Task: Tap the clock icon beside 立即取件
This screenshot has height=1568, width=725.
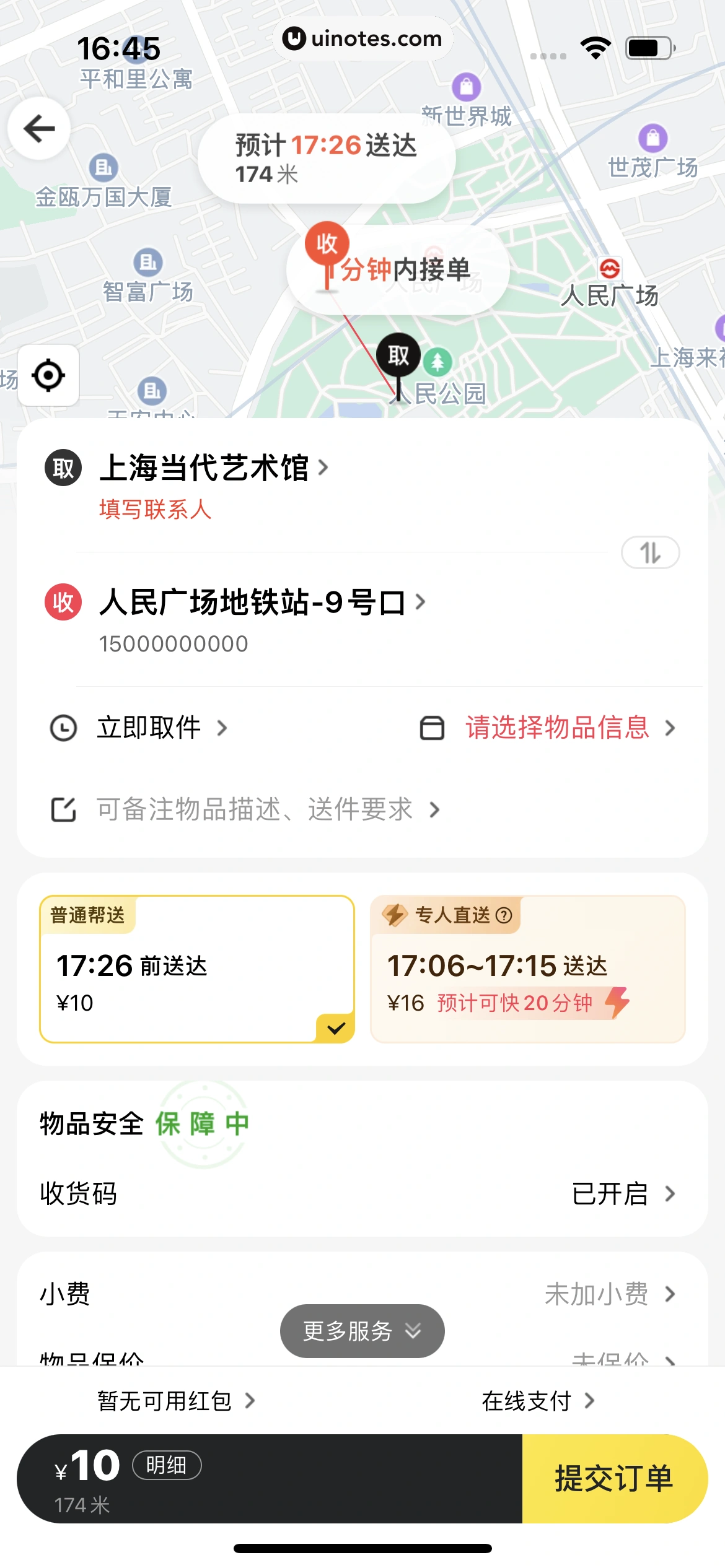Action: click(x=63, y=728)
